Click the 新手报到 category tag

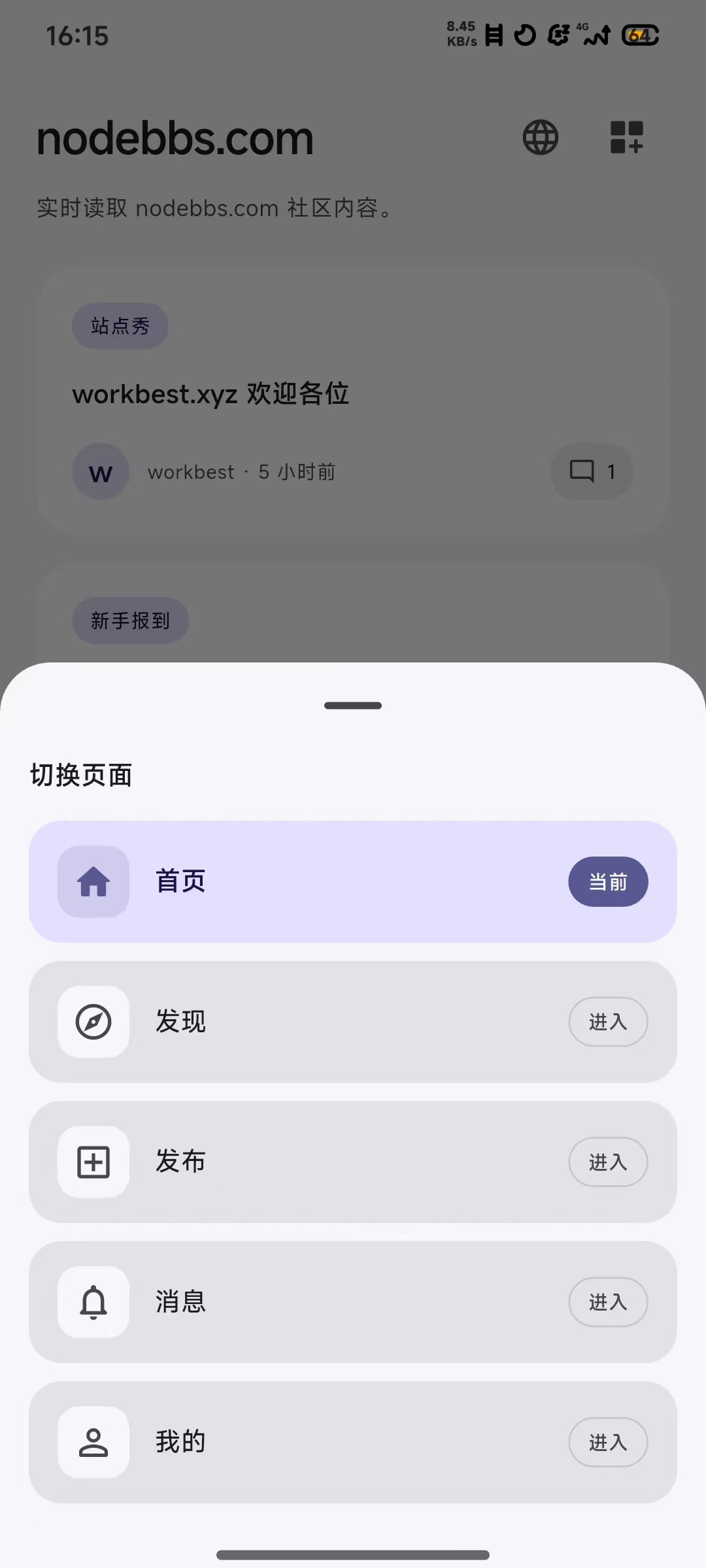click(x=130, y=621)
